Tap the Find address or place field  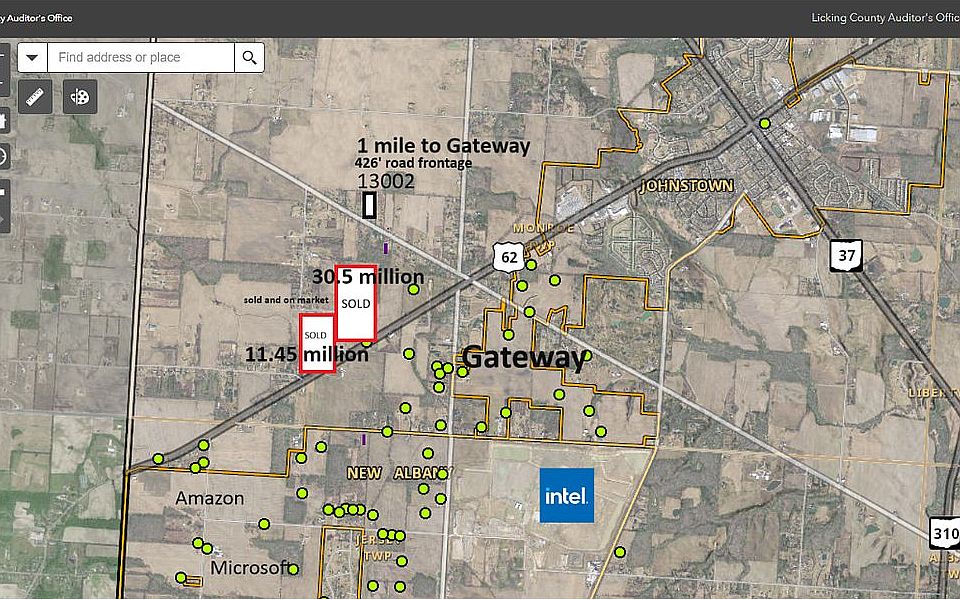pos(140,57)
